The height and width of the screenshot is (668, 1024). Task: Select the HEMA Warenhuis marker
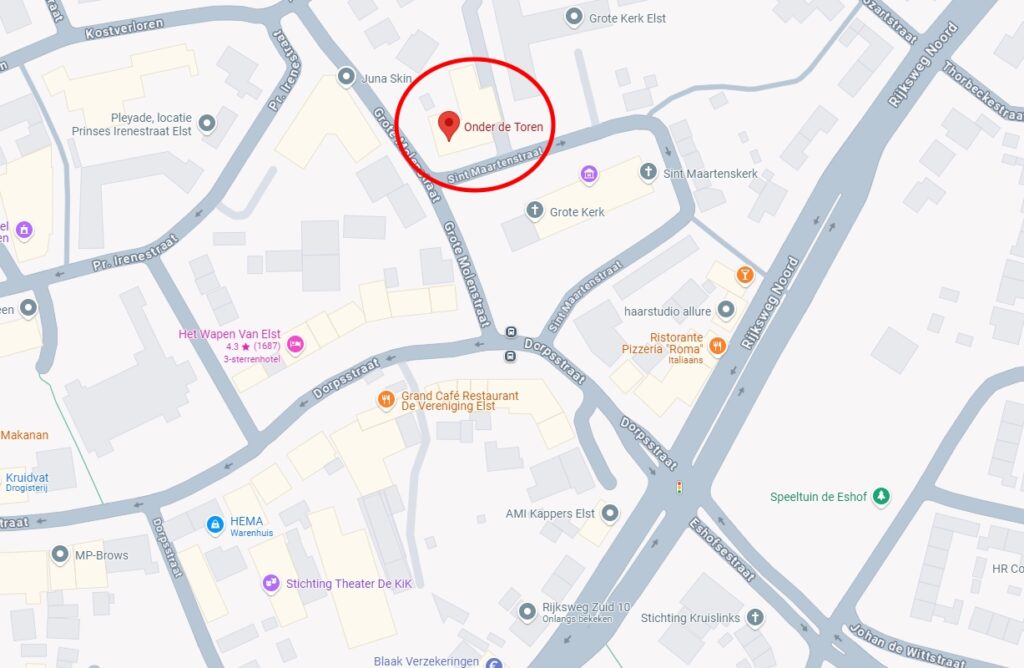click(214, 524)
